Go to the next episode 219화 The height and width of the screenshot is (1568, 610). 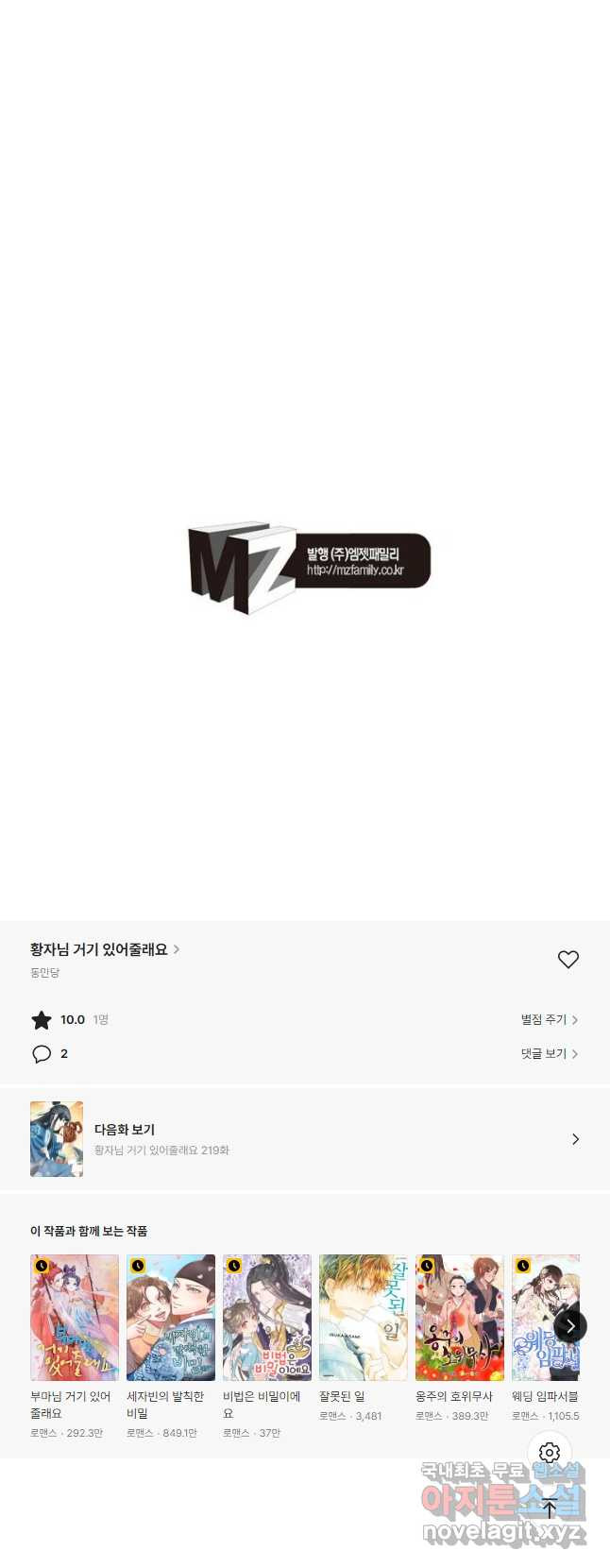coord(304,1139)
